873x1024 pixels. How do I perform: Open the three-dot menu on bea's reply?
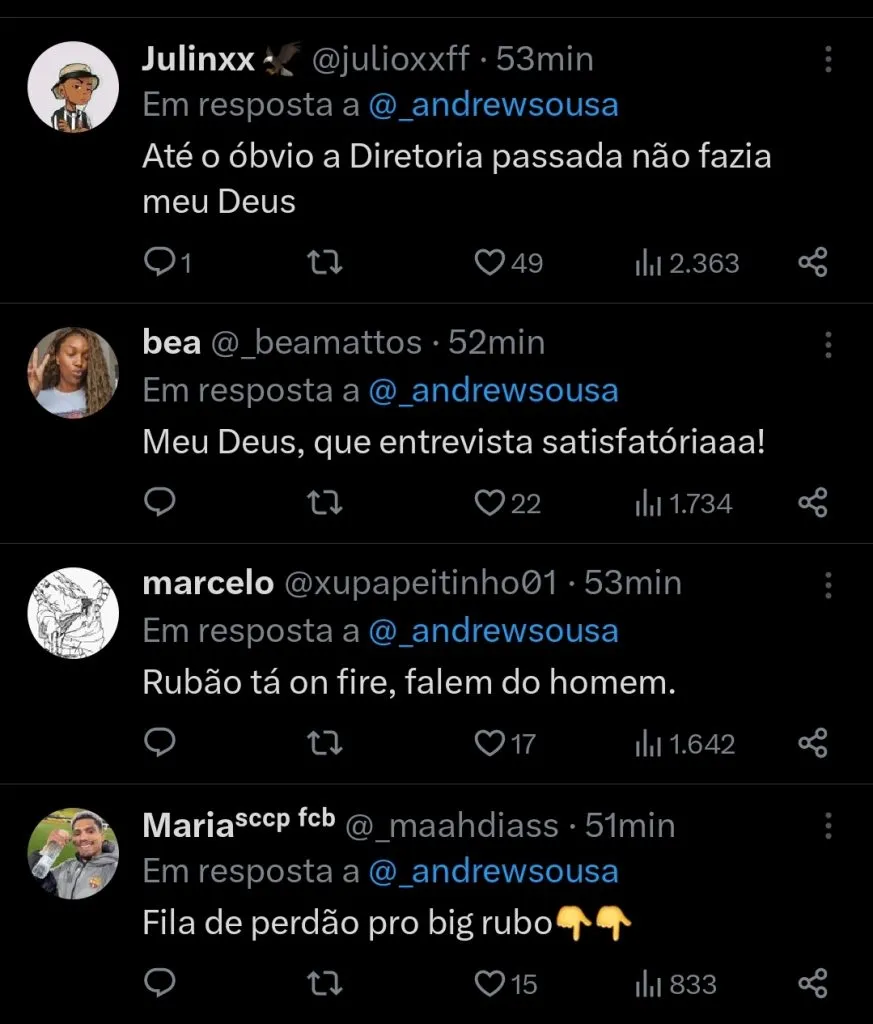828,345
